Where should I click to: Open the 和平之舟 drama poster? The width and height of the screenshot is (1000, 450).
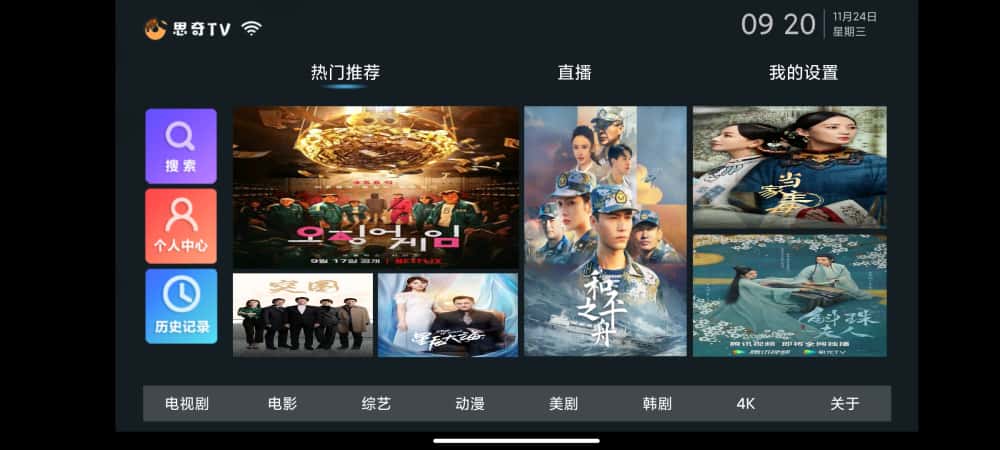[x=605, y=231]
